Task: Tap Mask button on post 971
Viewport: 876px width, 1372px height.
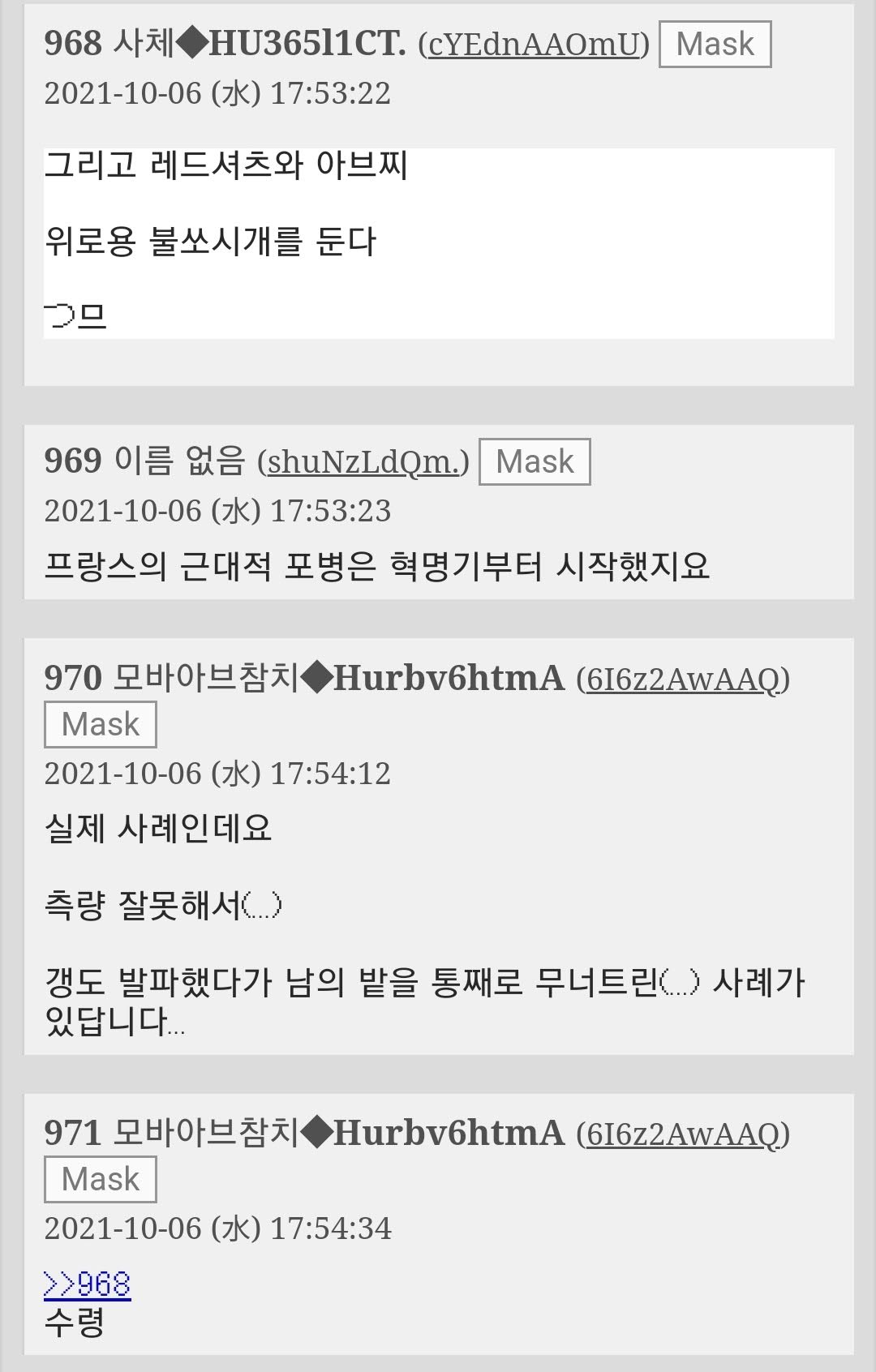Action: click(x=101, y=1179)
